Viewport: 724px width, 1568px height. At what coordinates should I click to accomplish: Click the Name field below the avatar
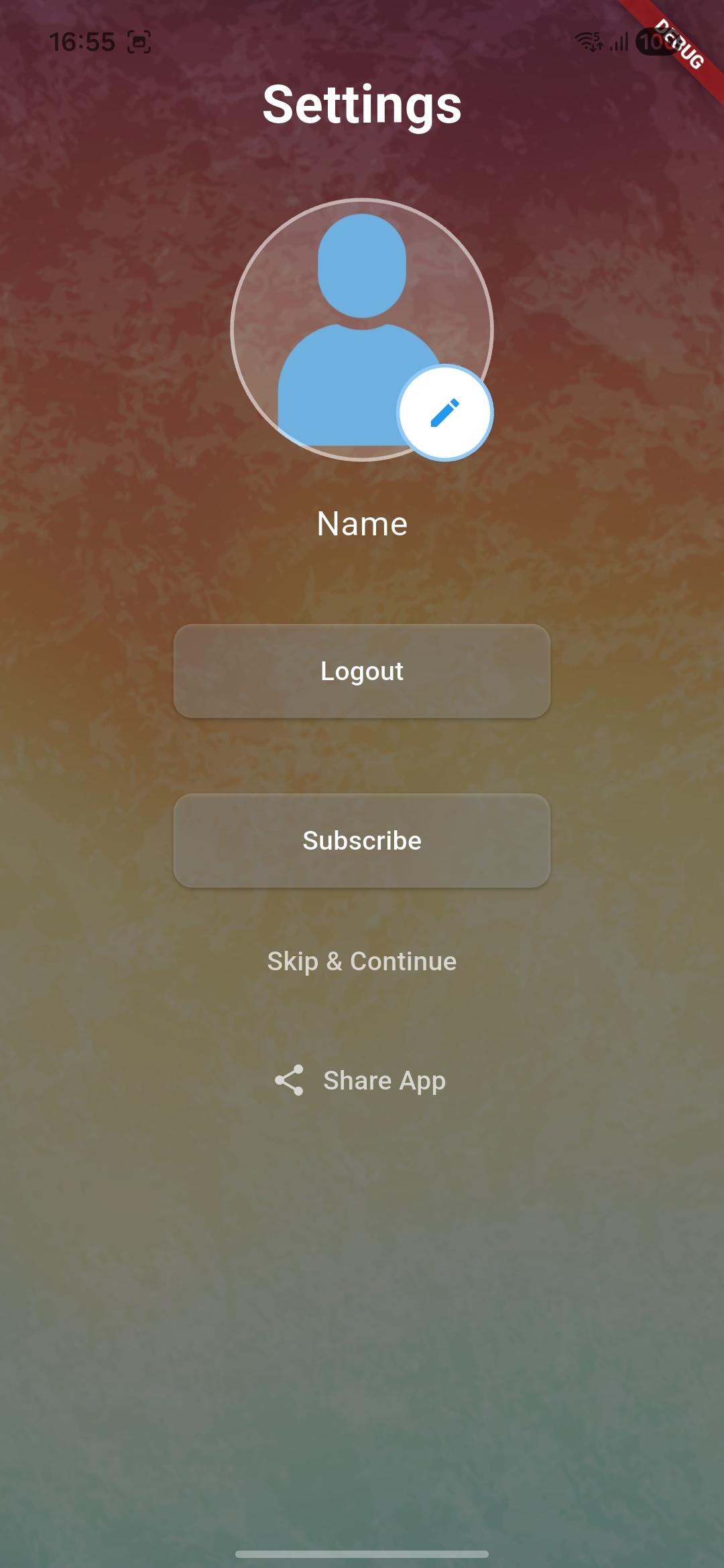[x=362, y=523]
